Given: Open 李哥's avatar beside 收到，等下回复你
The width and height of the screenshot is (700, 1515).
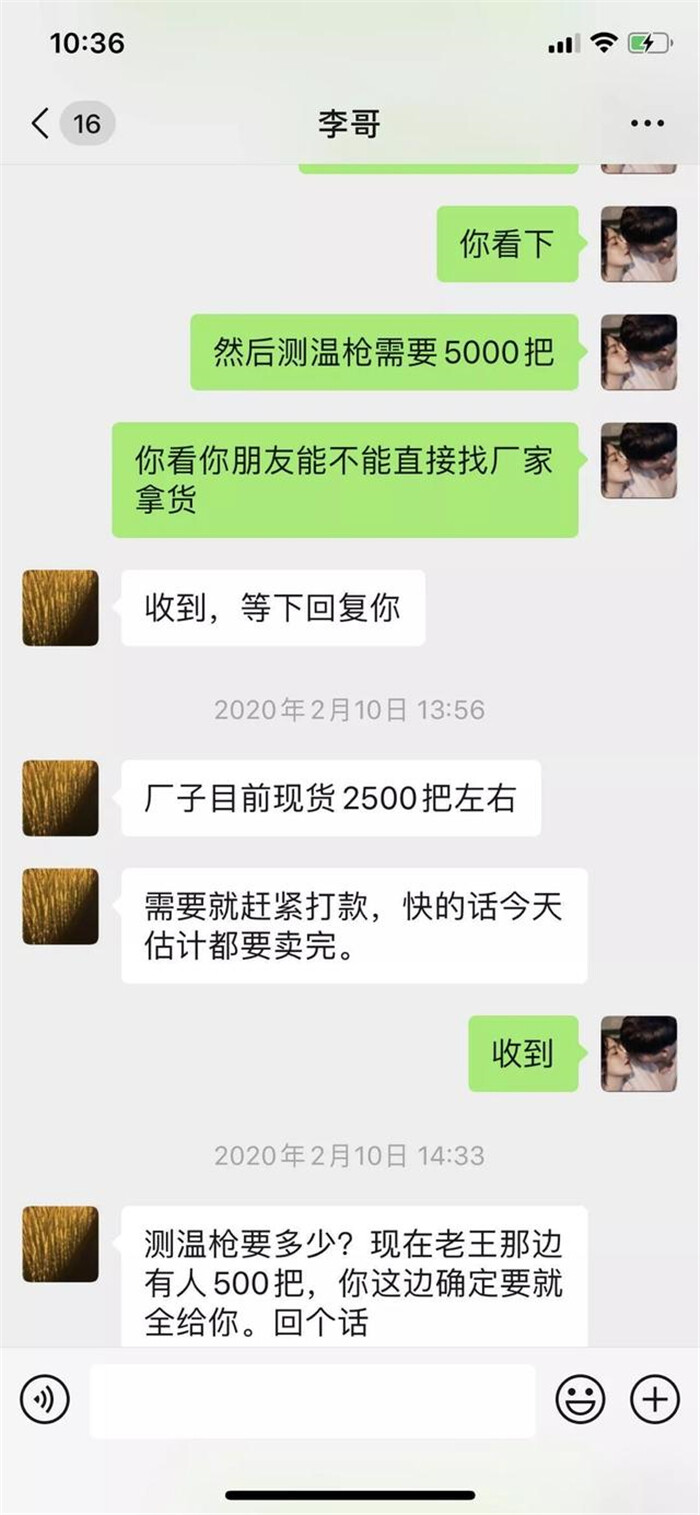Looking at the screenshot, I should (61, 608).
